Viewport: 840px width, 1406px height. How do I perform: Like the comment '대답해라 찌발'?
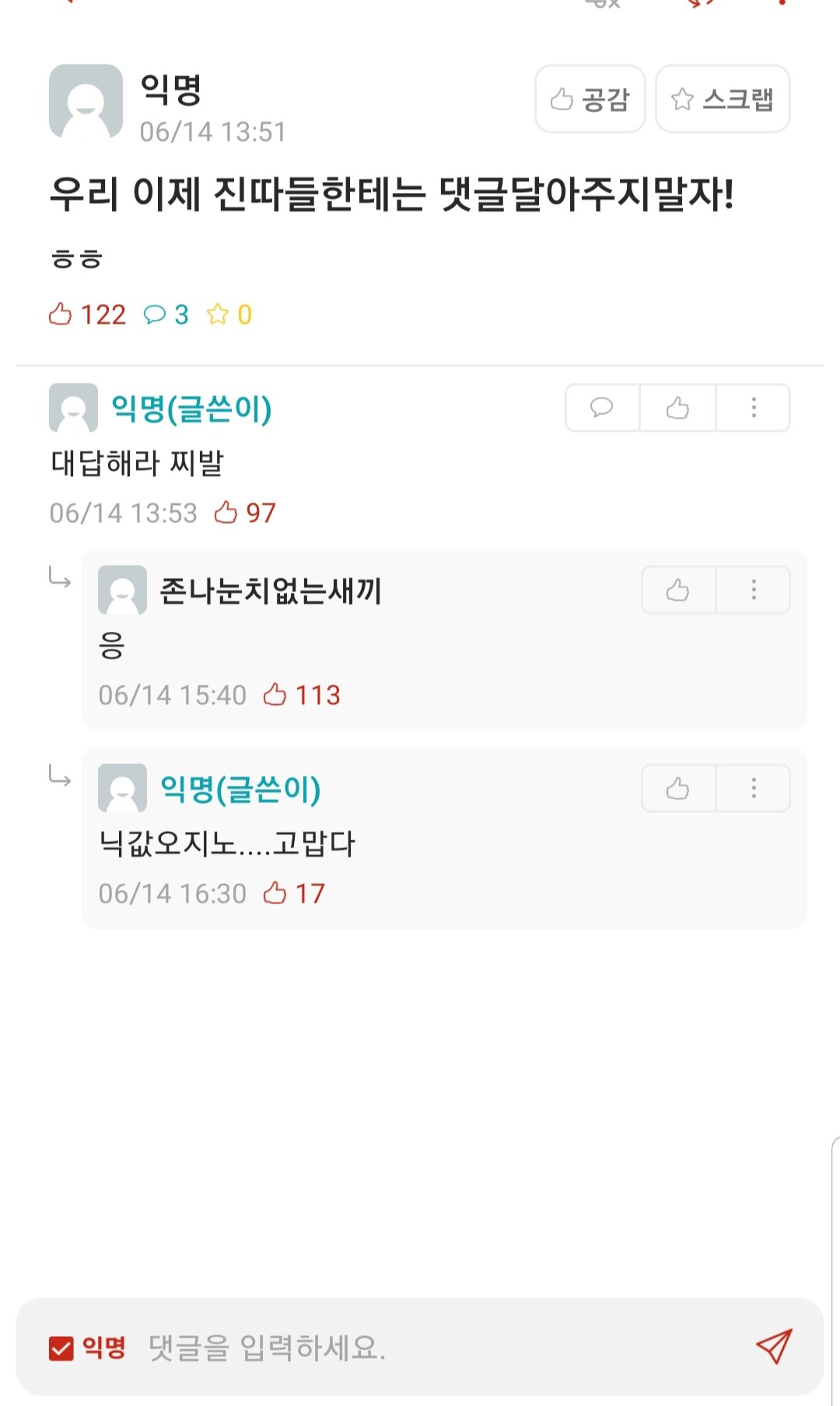point(677,408)
